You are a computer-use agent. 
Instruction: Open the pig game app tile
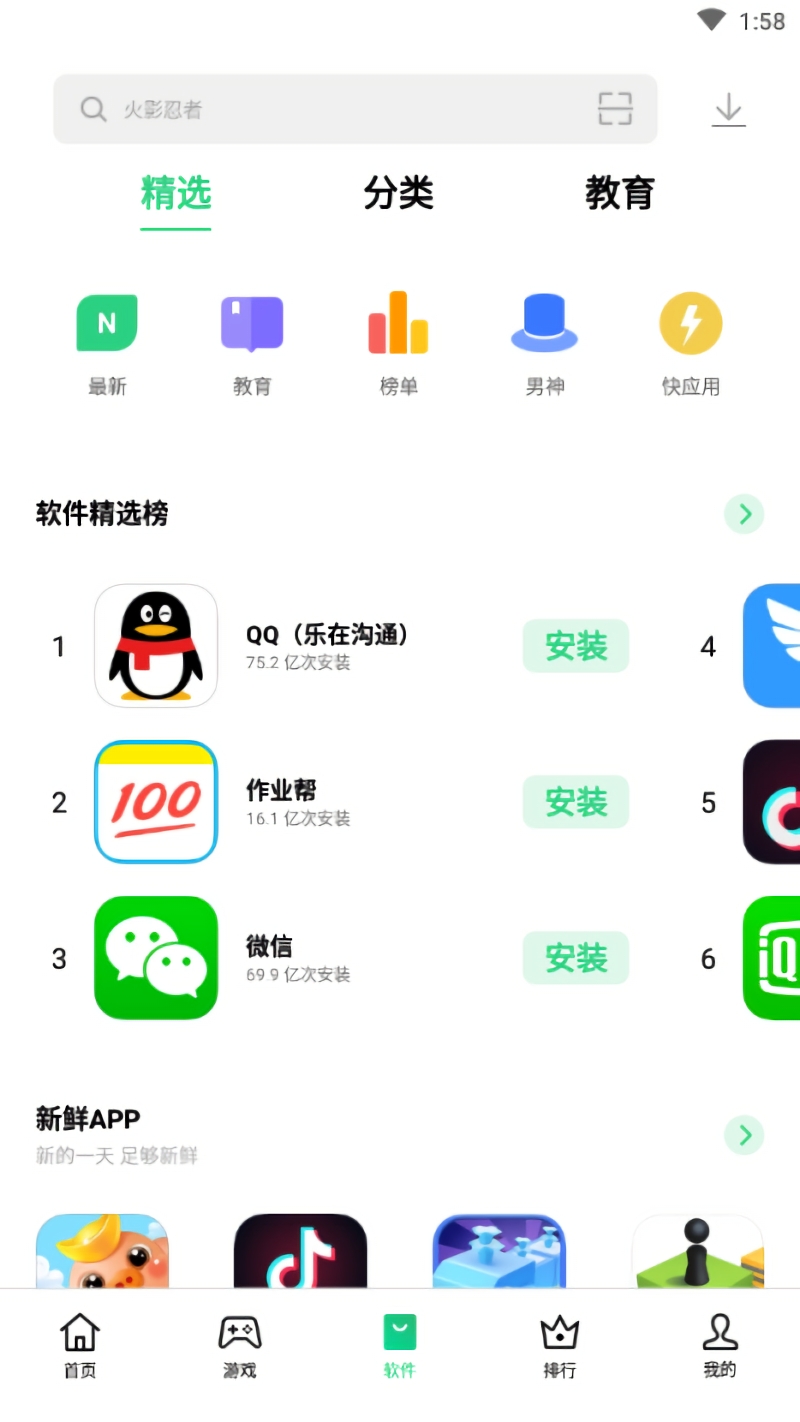pyautogui.click(x=102, y=1251)
